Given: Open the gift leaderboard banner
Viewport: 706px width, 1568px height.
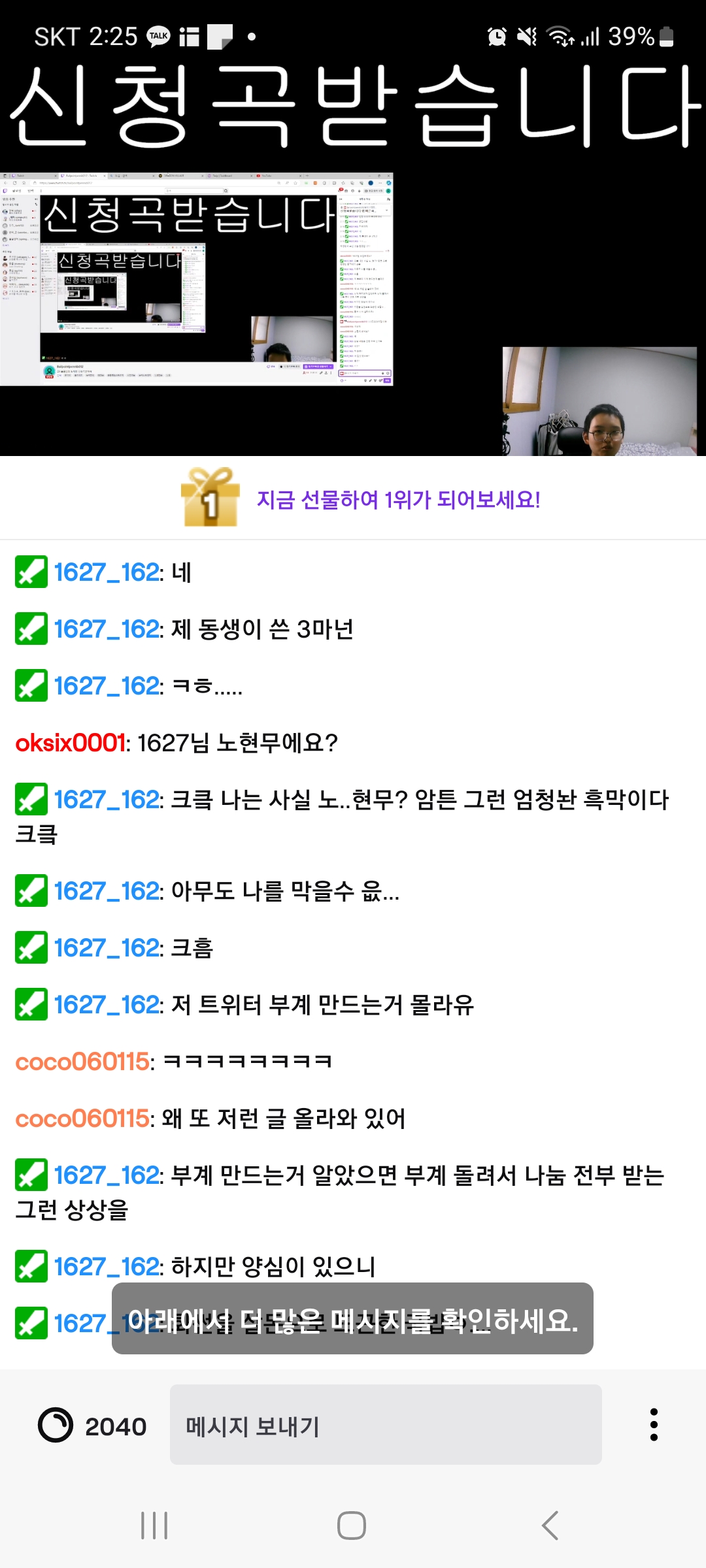Looking at the screenshot, I should click(361, 499).
